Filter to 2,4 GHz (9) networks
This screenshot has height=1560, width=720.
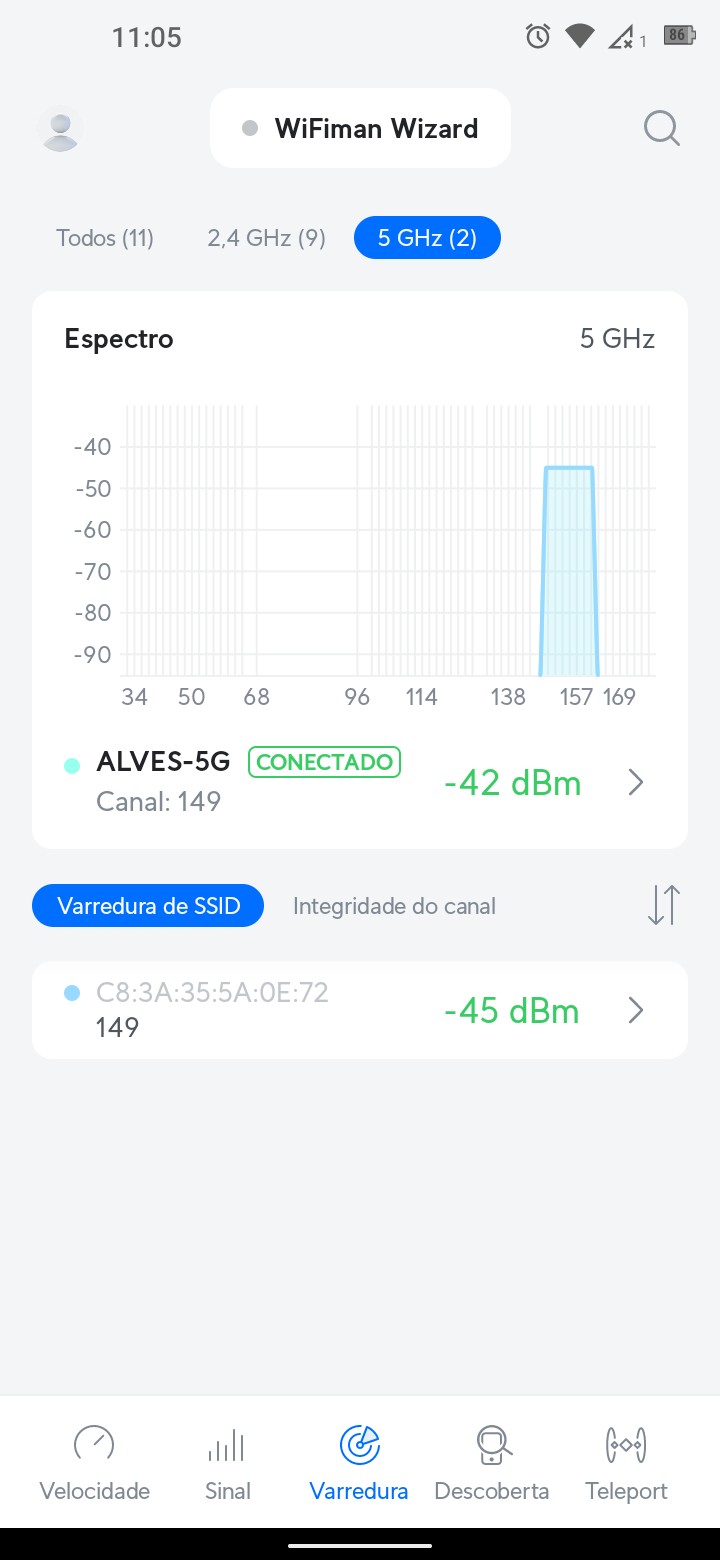[266, 238]
